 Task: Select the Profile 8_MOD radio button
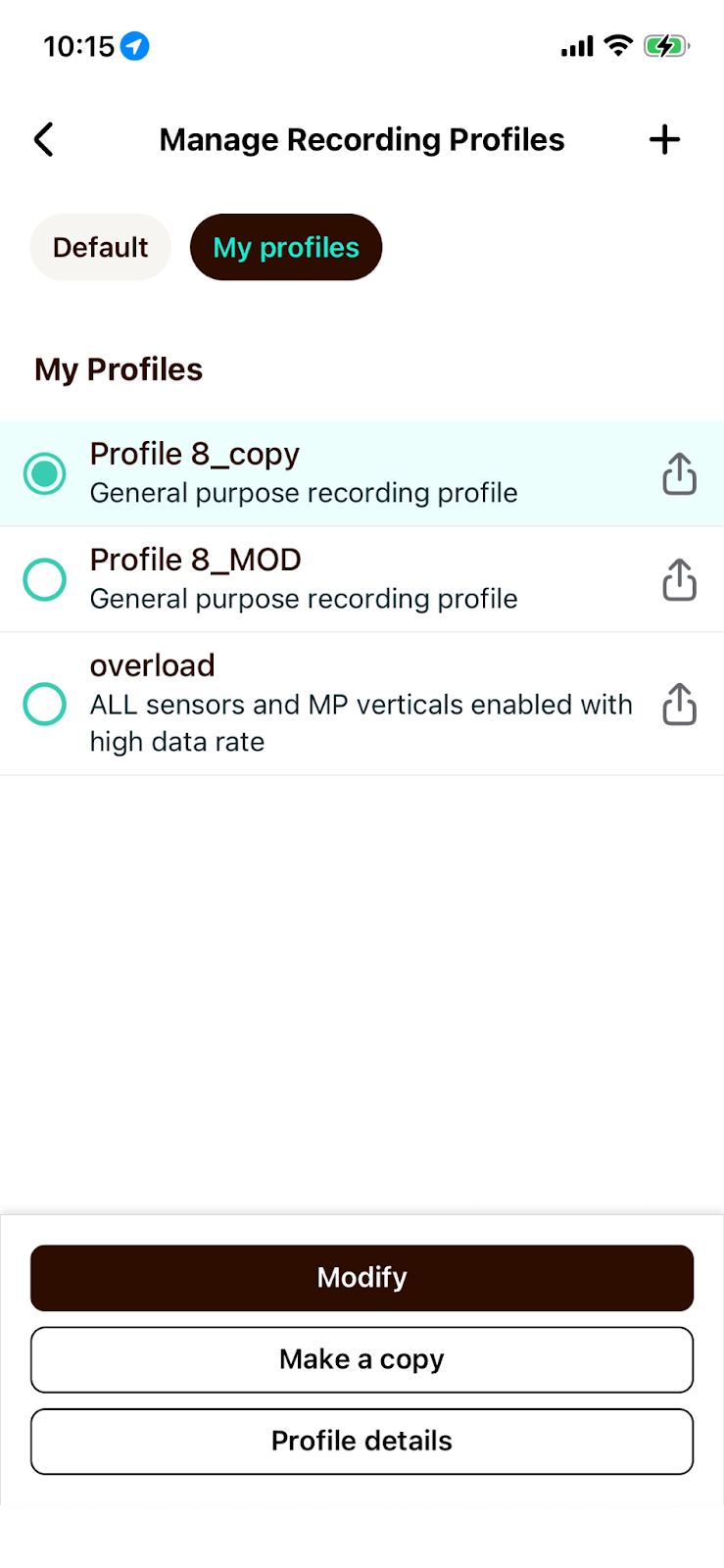pos(44,579)
